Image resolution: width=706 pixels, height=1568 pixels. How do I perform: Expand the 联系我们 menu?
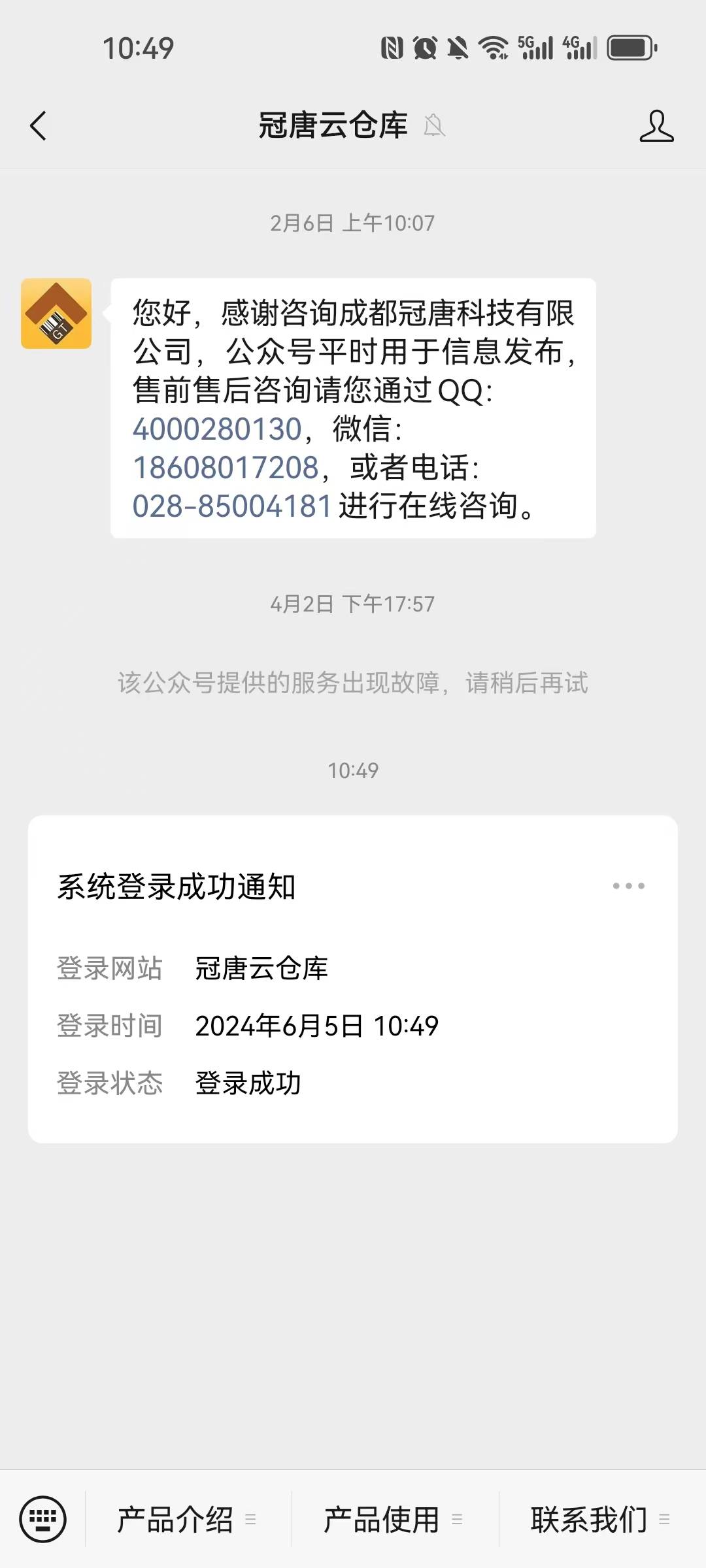600,1520
